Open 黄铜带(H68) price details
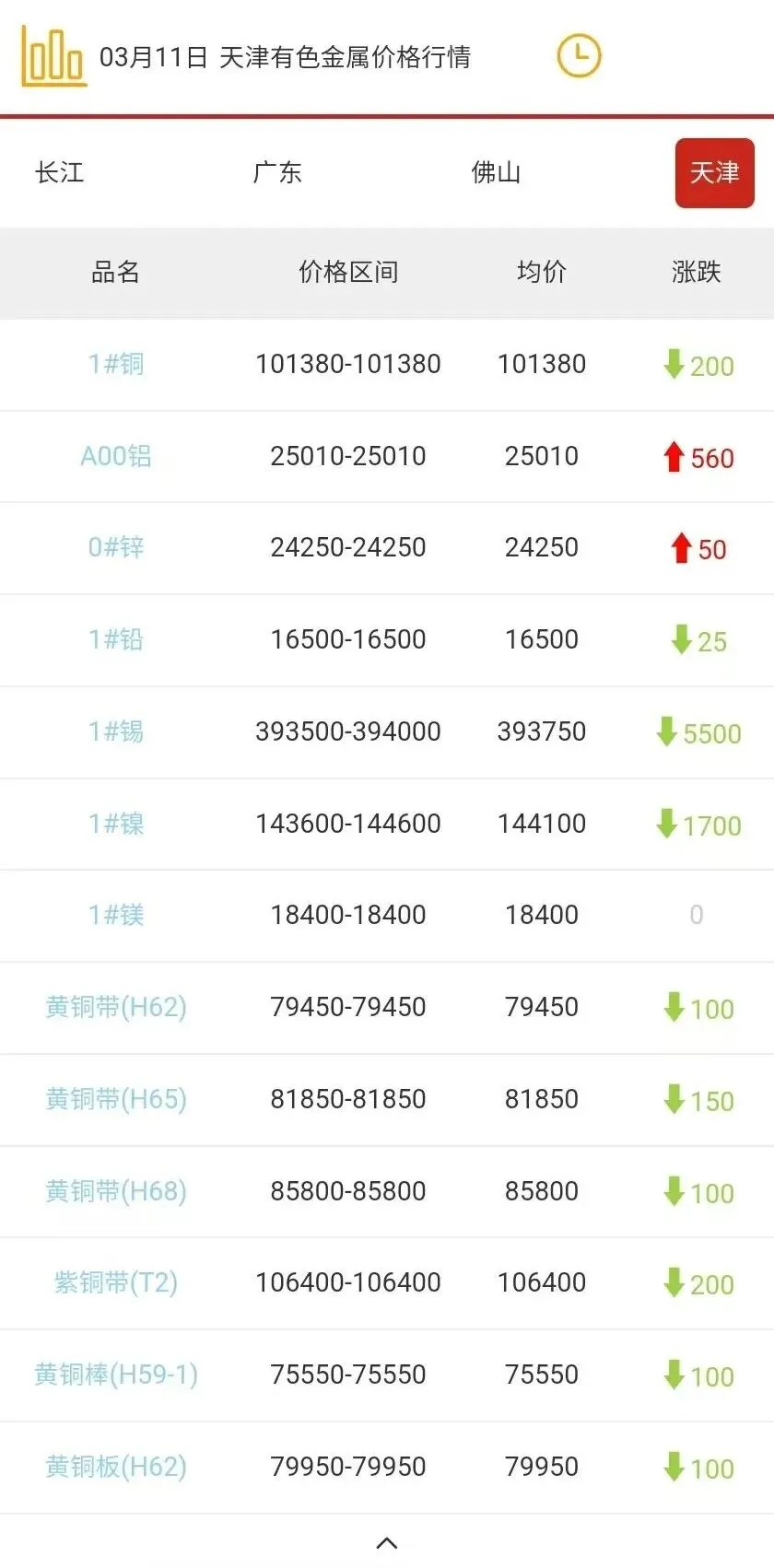Screen dimensions: 774x1568 pos(116,1191)
